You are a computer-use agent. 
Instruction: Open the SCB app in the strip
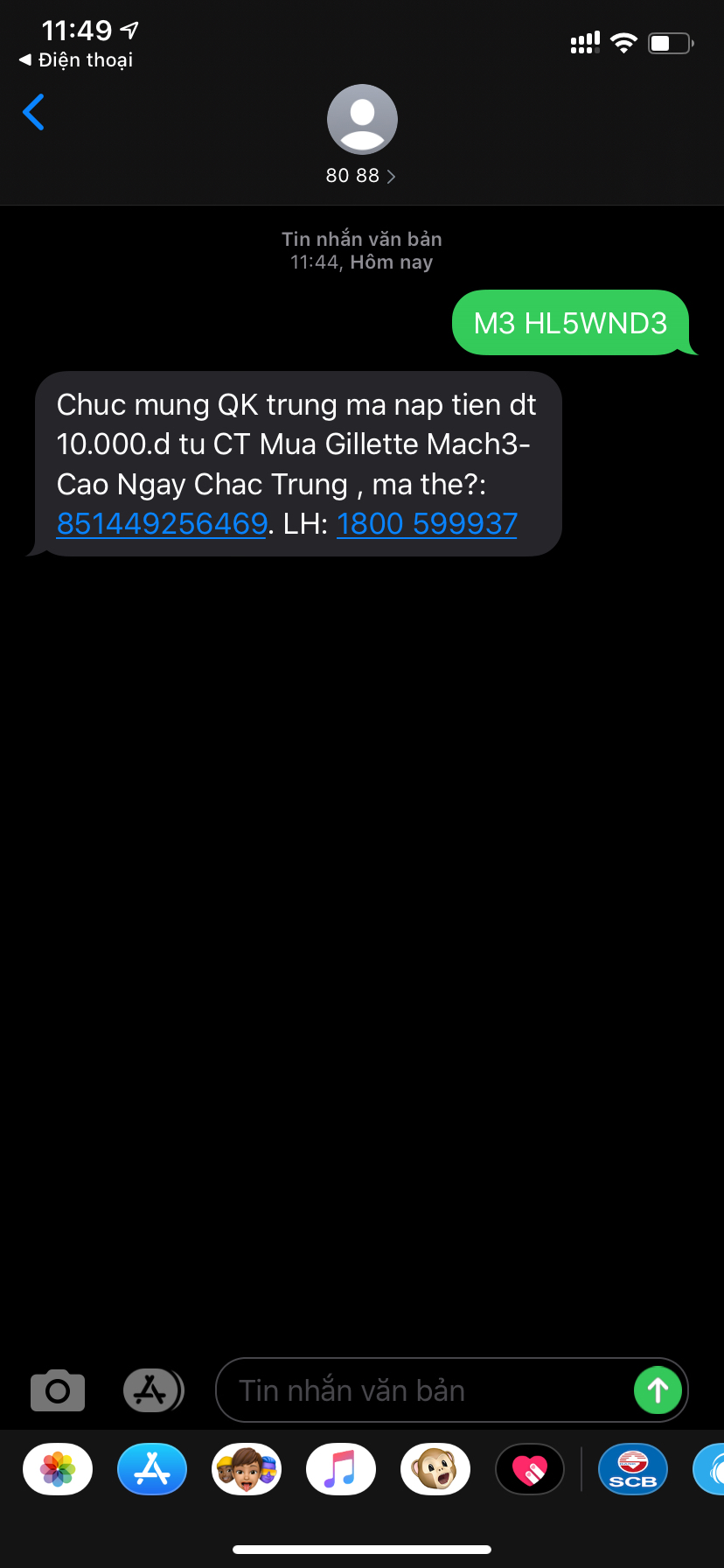click(x=633, y=1469)
